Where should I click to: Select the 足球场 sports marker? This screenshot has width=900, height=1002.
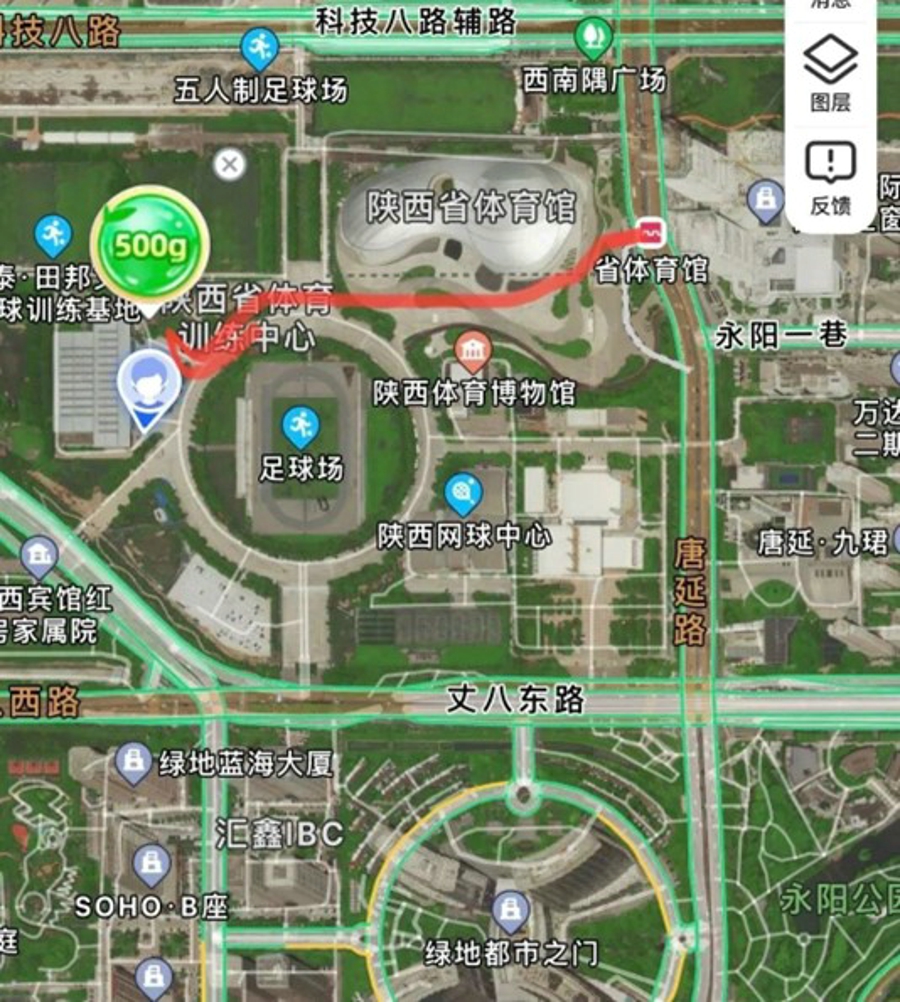(300, 427)
